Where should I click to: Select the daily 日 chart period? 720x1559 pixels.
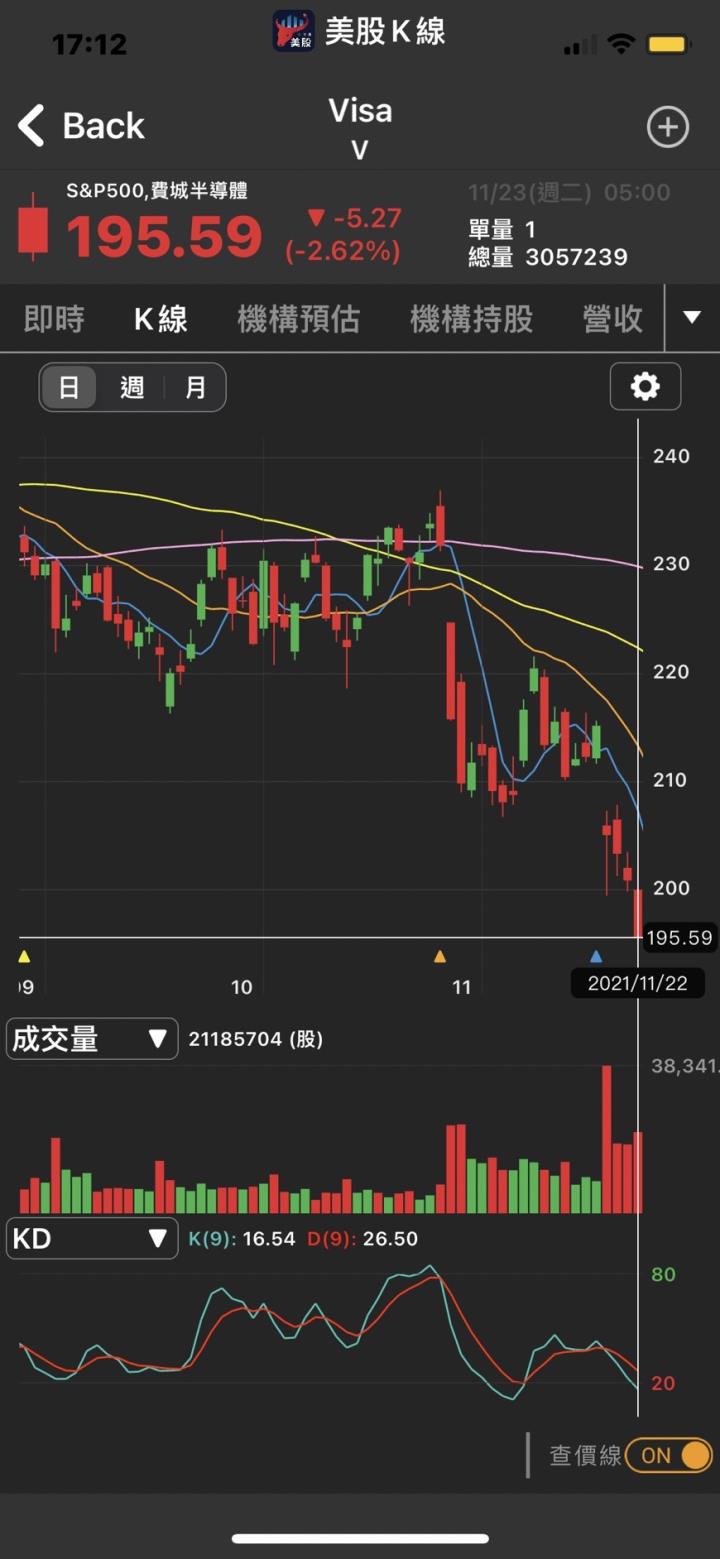click(69, 387)
